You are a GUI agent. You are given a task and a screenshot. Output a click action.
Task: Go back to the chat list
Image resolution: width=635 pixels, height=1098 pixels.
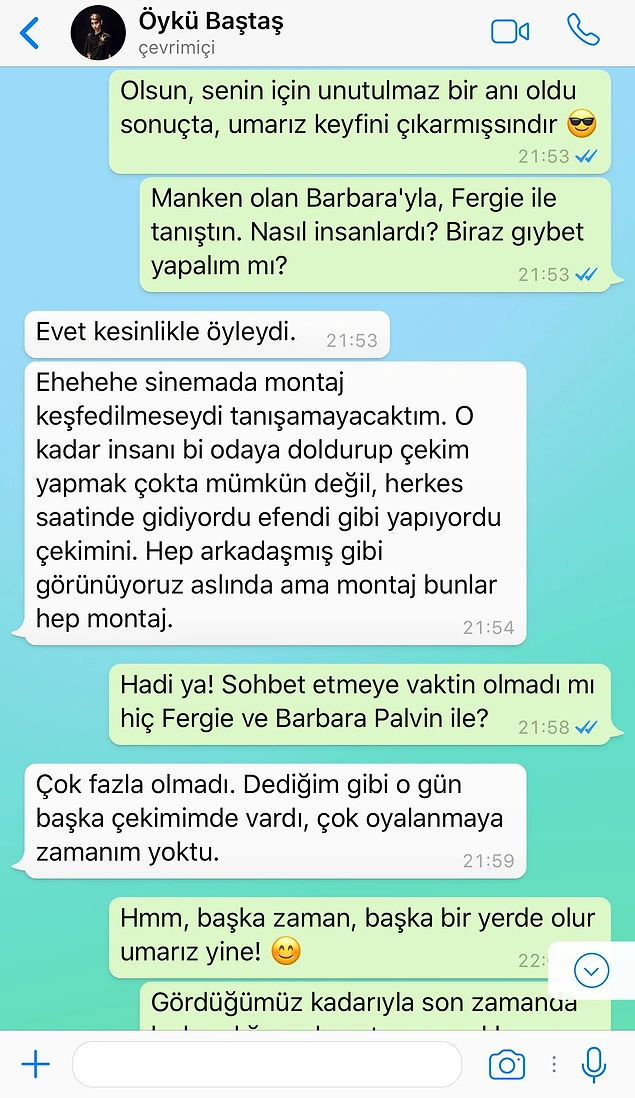point(29,32)
